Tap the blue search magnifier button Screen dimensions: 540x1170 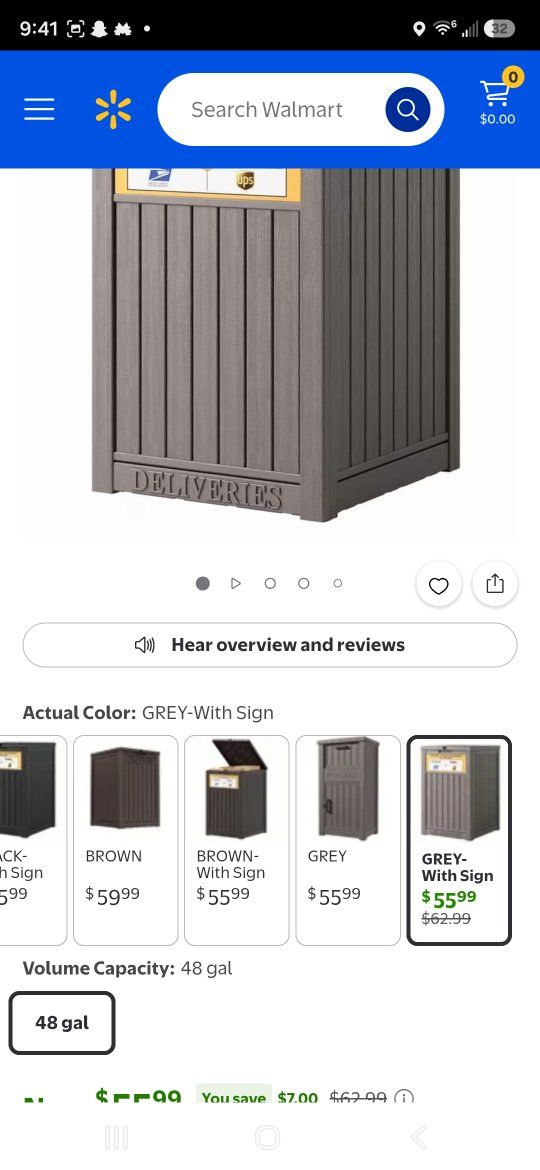point(407,110)
